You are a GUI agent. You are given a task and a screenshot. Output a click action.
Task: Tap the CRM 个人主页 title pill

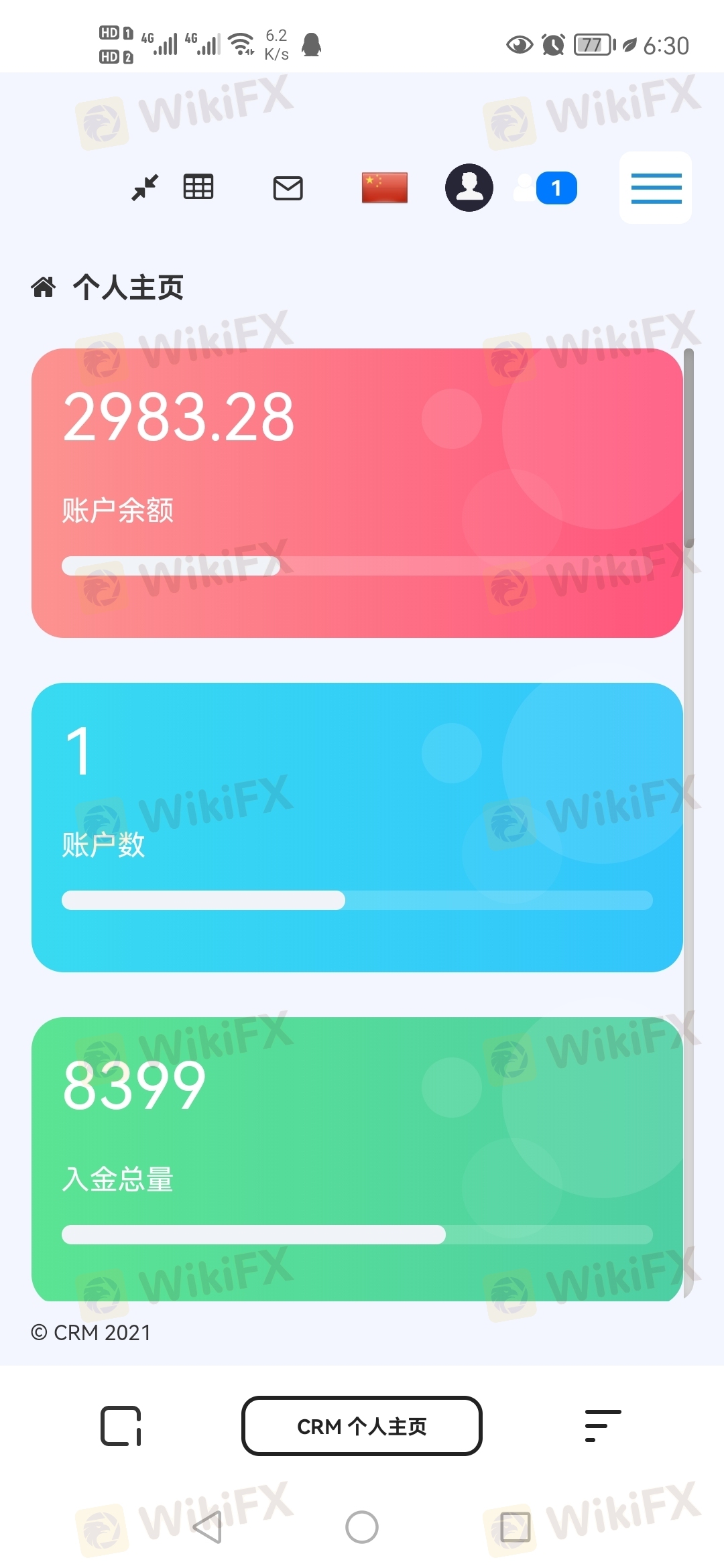[x=362, y=1425]
